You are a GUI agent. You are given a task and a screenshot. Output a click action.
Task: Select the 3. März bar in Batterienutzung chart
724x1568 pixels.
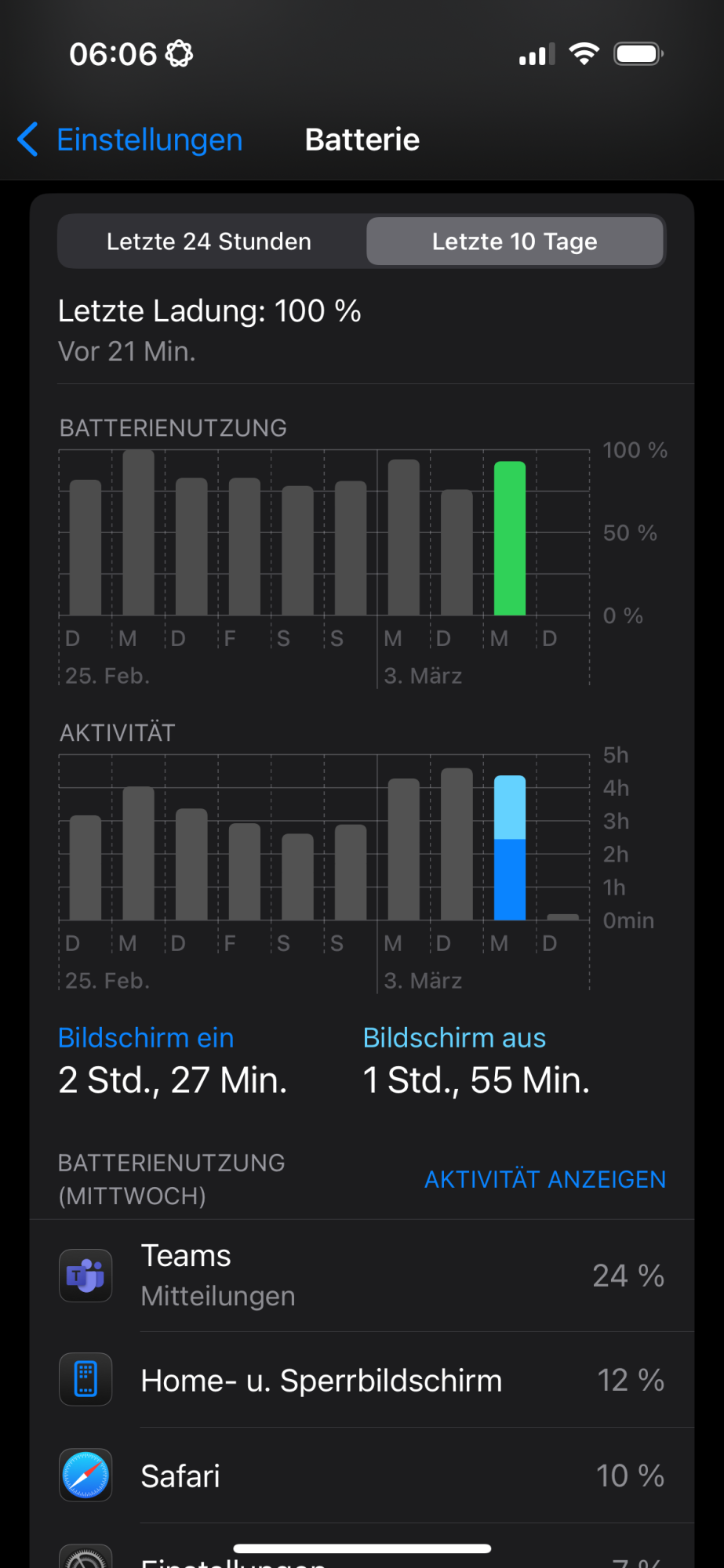[x=404, y=539]
